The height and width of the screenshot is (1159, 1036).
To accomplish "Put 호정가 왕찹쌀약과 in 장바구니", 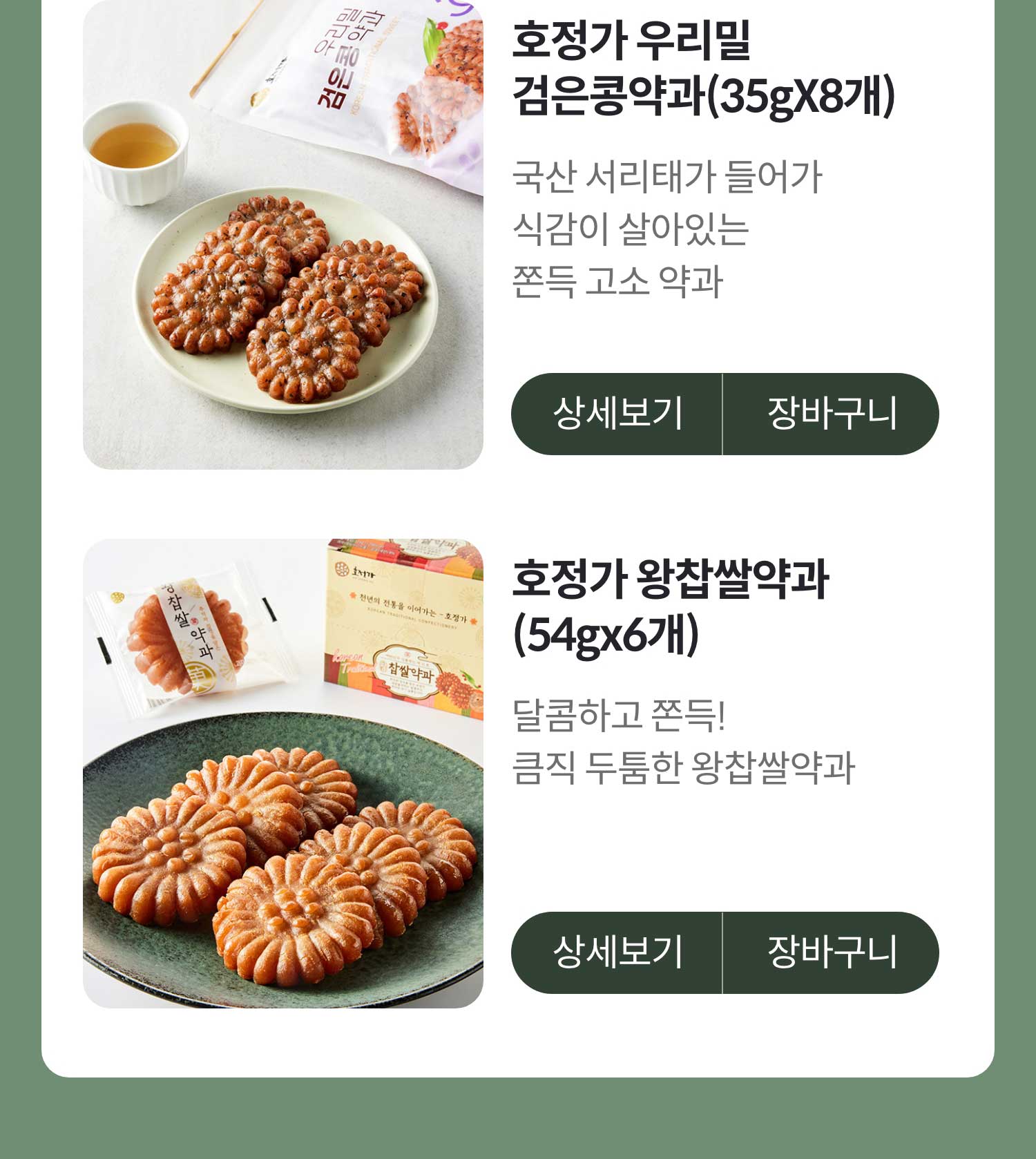I will [x=831, y=952].
